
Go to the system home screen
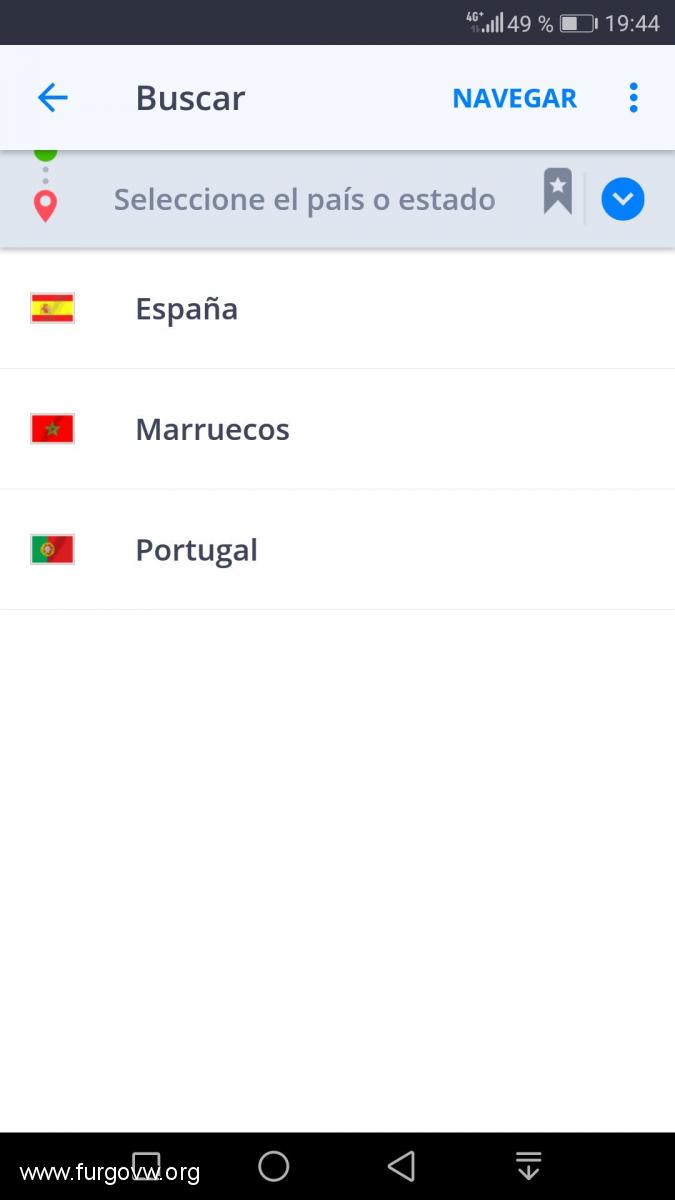273,1166
